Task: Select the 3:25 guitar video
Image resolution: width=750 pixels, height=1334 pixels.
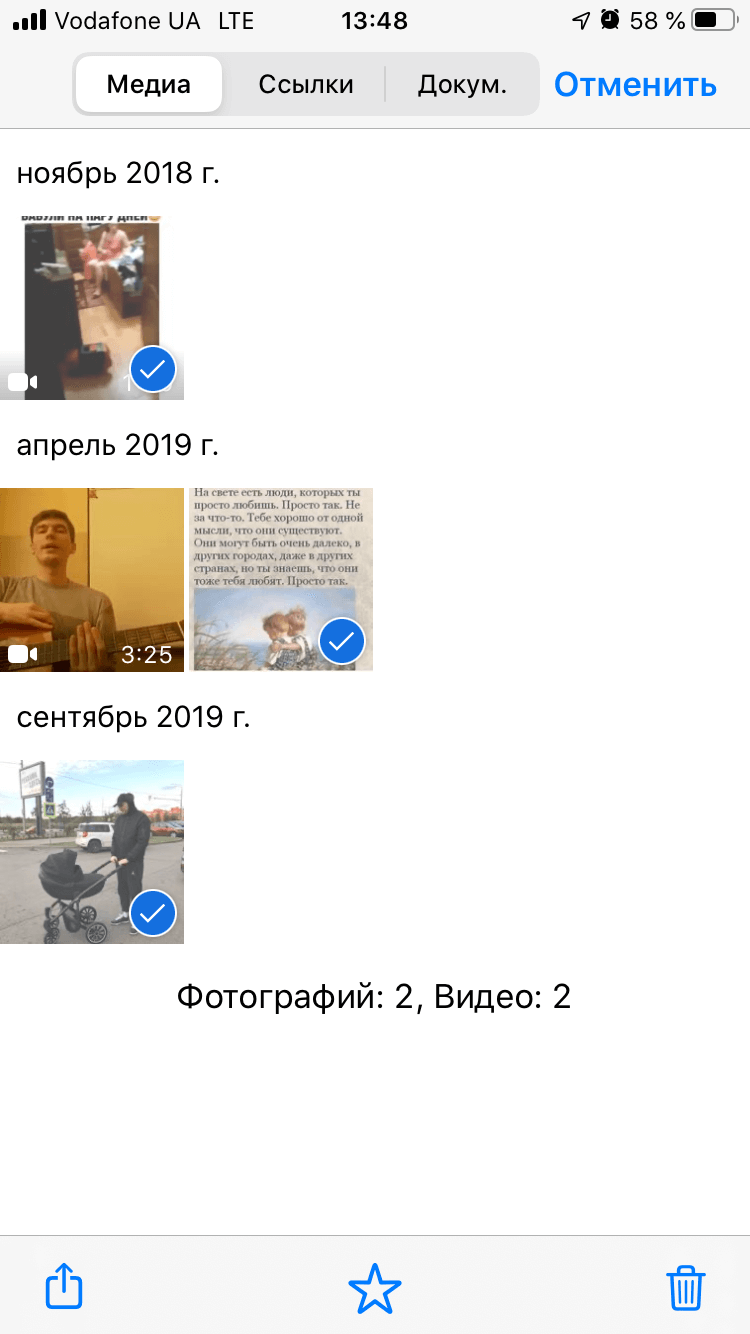Action: [92, 579]
